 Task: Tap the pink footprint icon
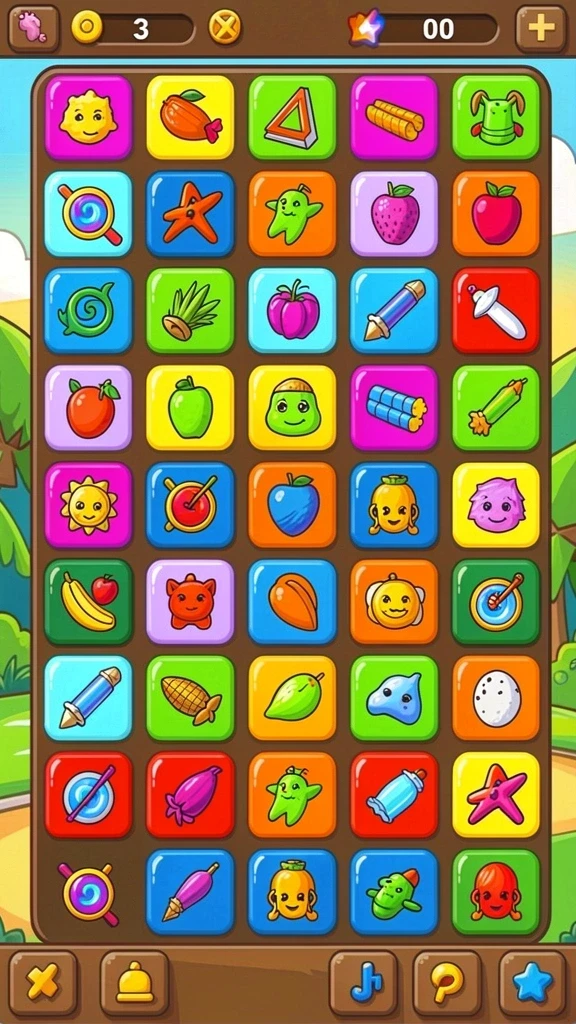pyautogui.click(x=33, y=28)
